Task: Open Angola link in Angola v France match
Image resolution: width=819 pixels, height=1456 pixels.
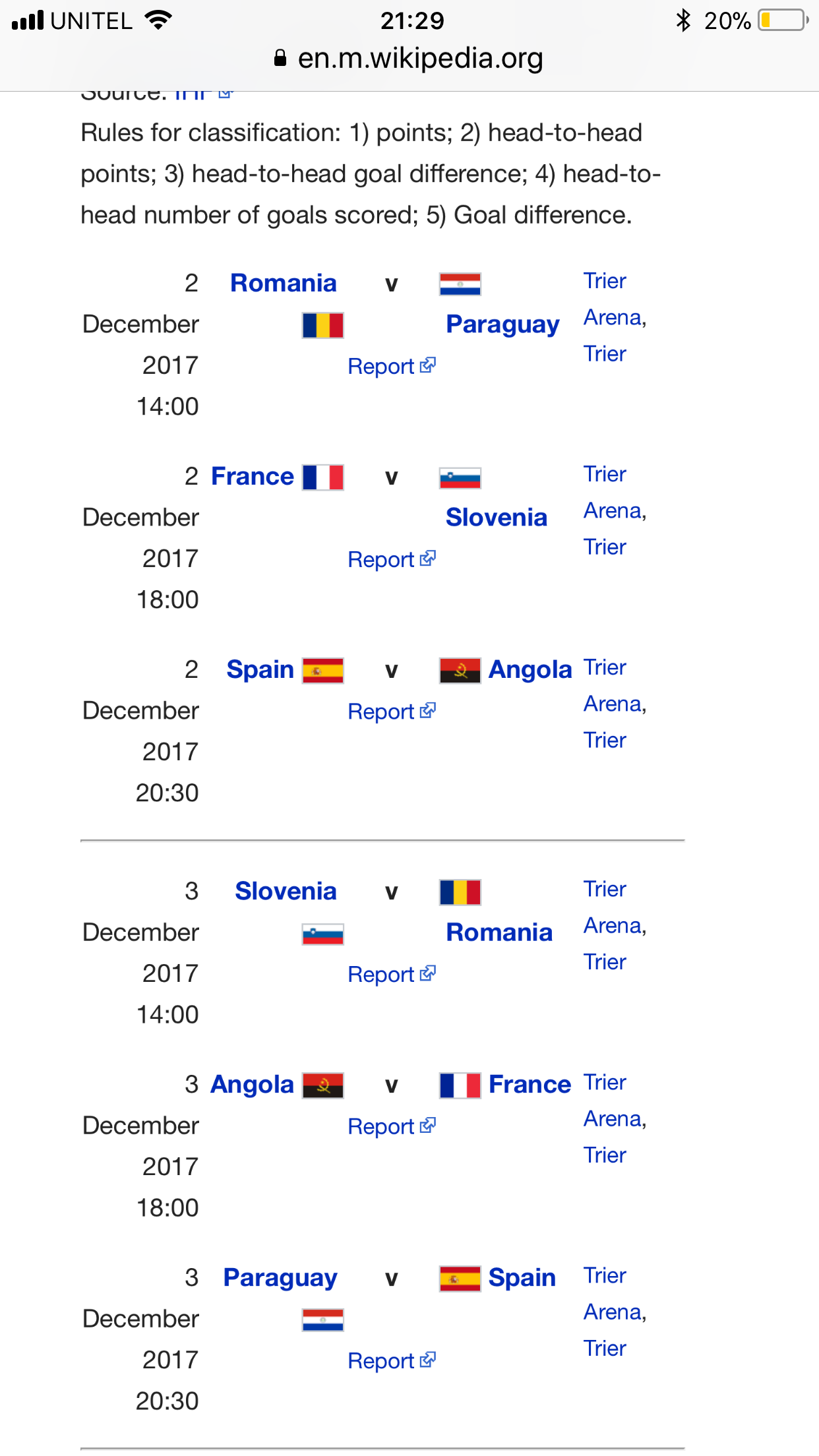Action: click(x=252, y=1084)
